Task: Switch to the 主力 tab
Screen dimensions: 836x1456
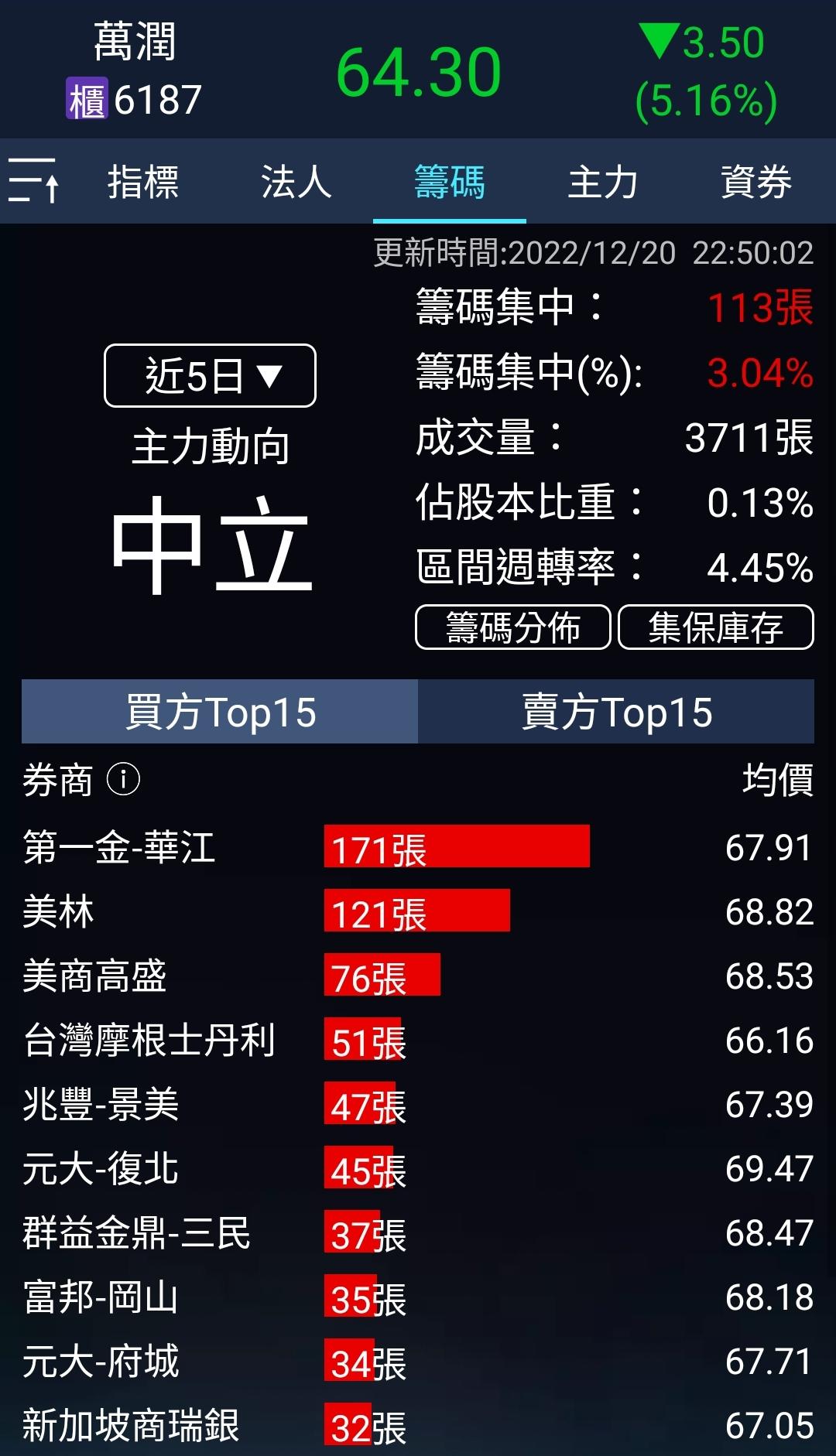Action: point(602,182)
